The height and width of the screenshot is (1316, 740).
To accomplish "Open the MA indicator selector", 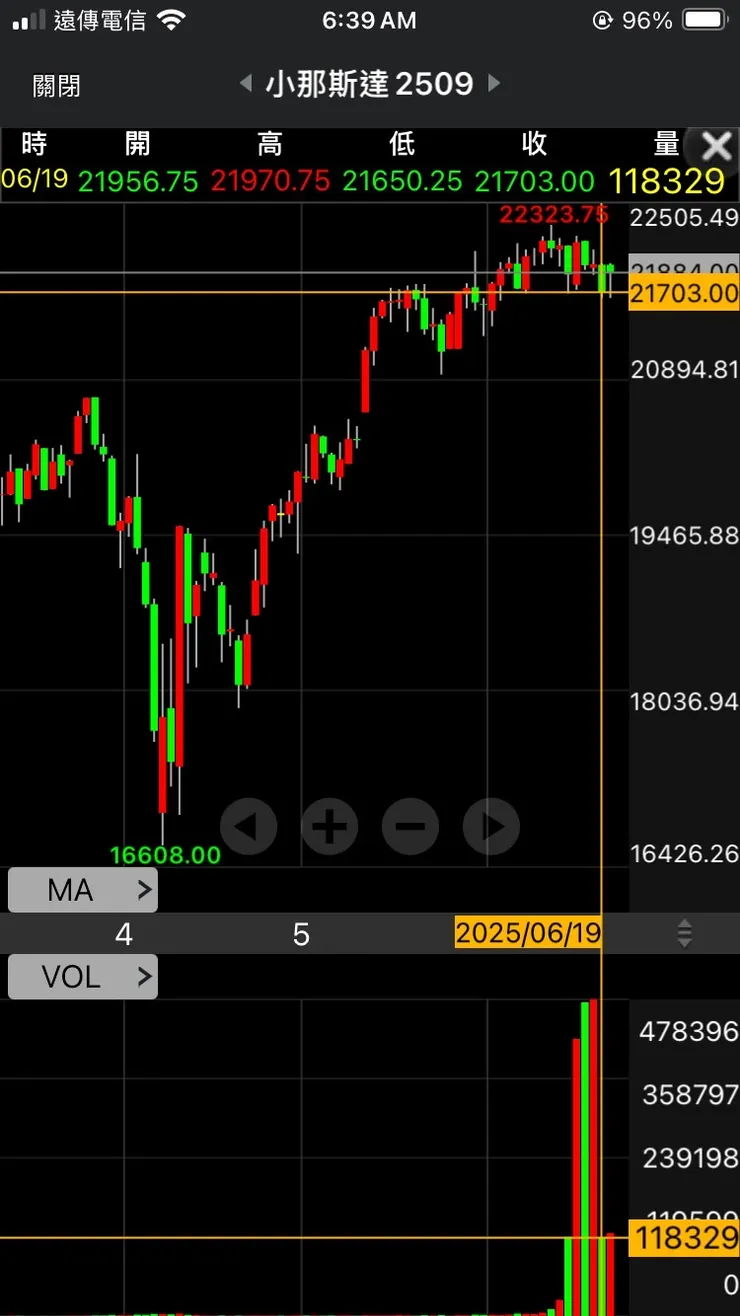I will click(83, 890).
